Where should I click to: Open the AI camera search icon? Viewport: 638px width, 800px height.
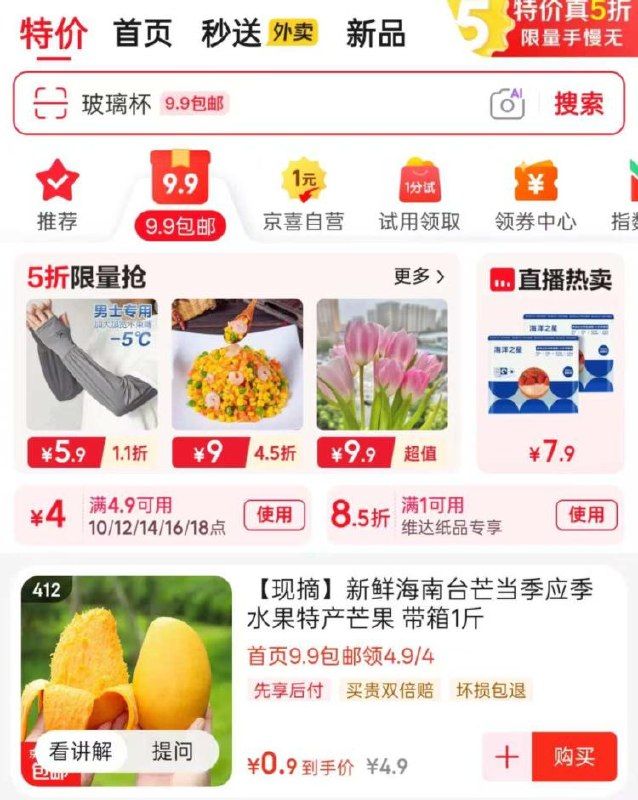[507, 104]
